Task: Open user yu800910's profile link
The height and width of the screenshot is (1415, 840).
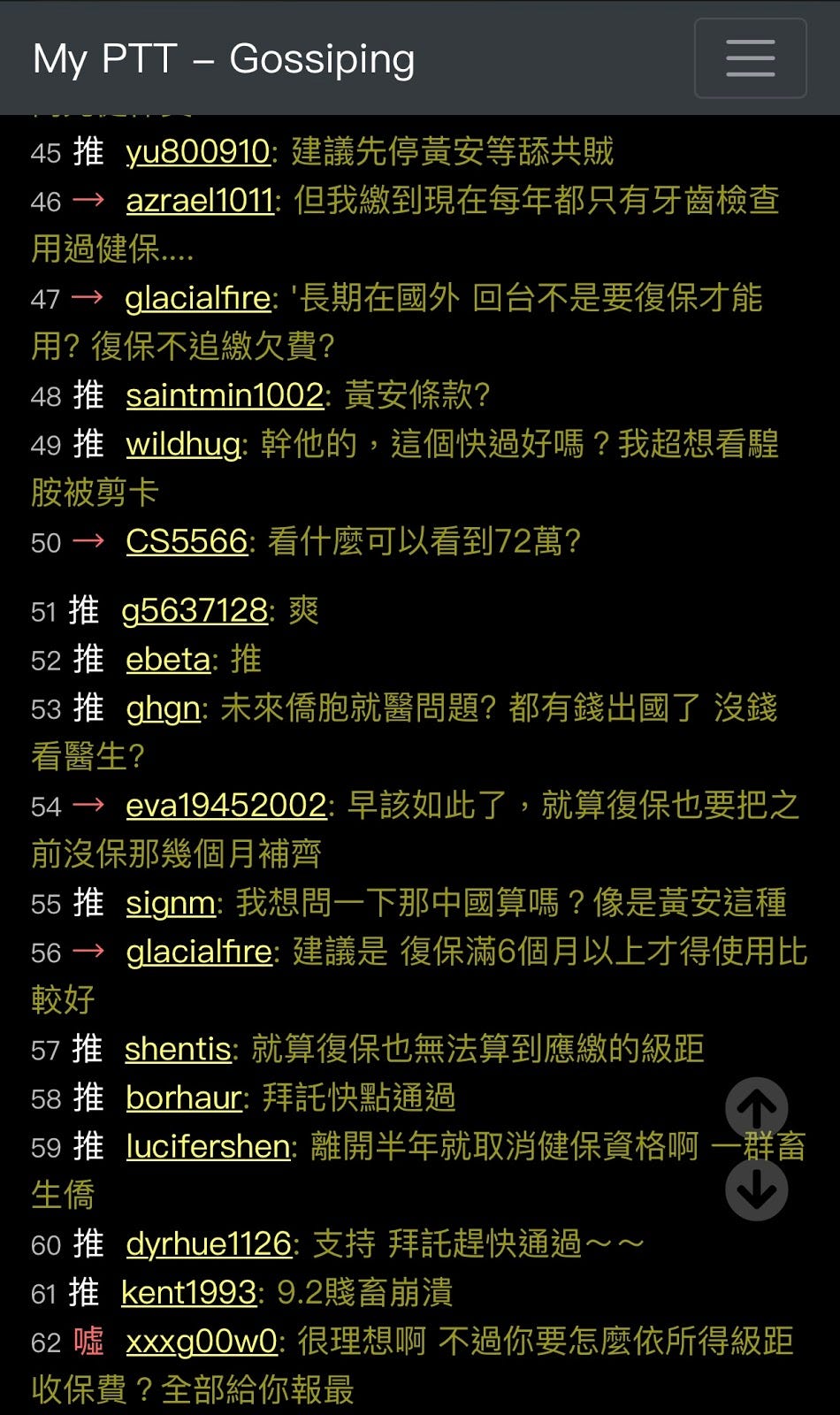Action: [197, 152]
